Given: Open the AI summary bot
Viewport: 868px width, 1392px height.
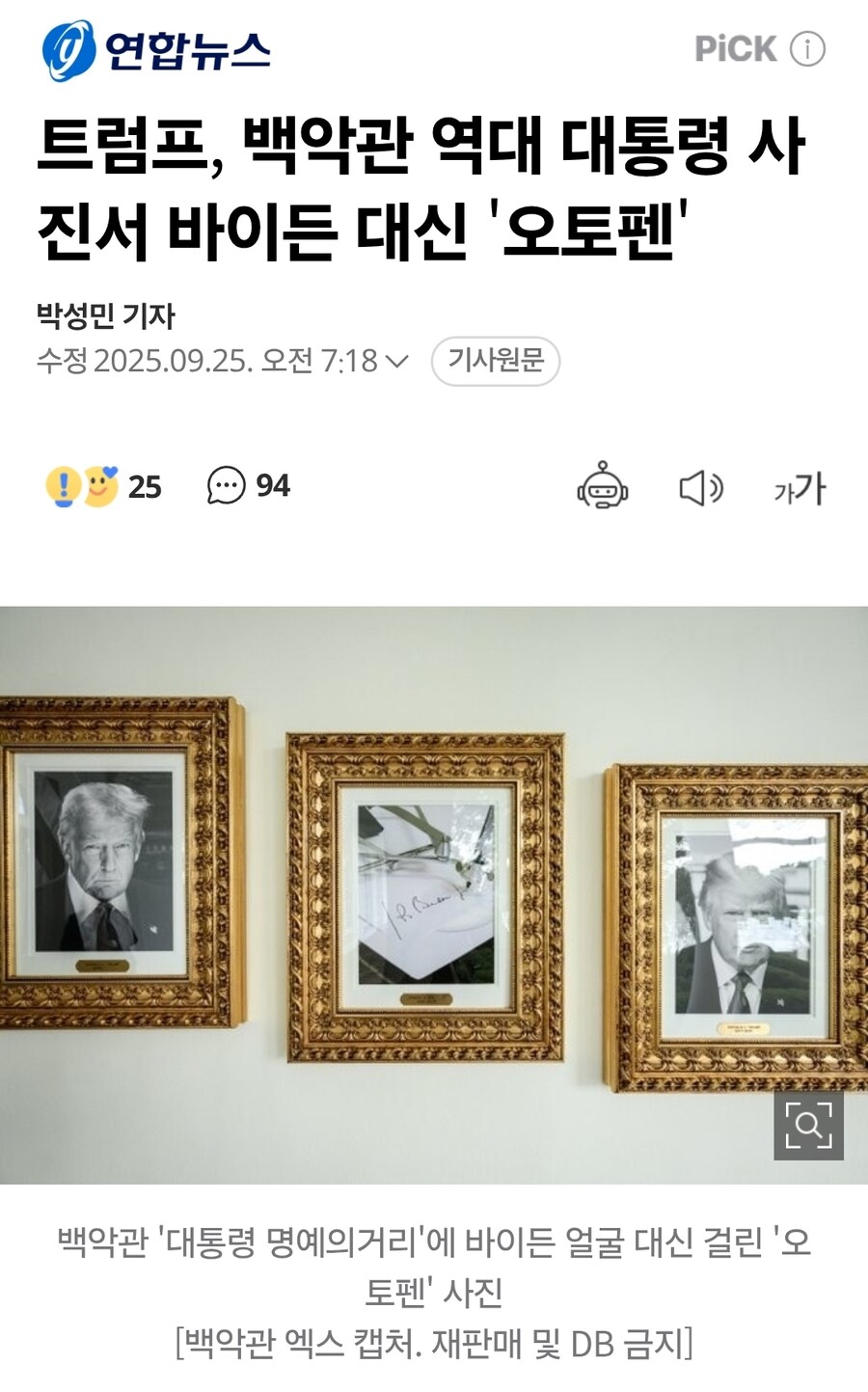Looking at the screenshot, I should coord(603,486).
